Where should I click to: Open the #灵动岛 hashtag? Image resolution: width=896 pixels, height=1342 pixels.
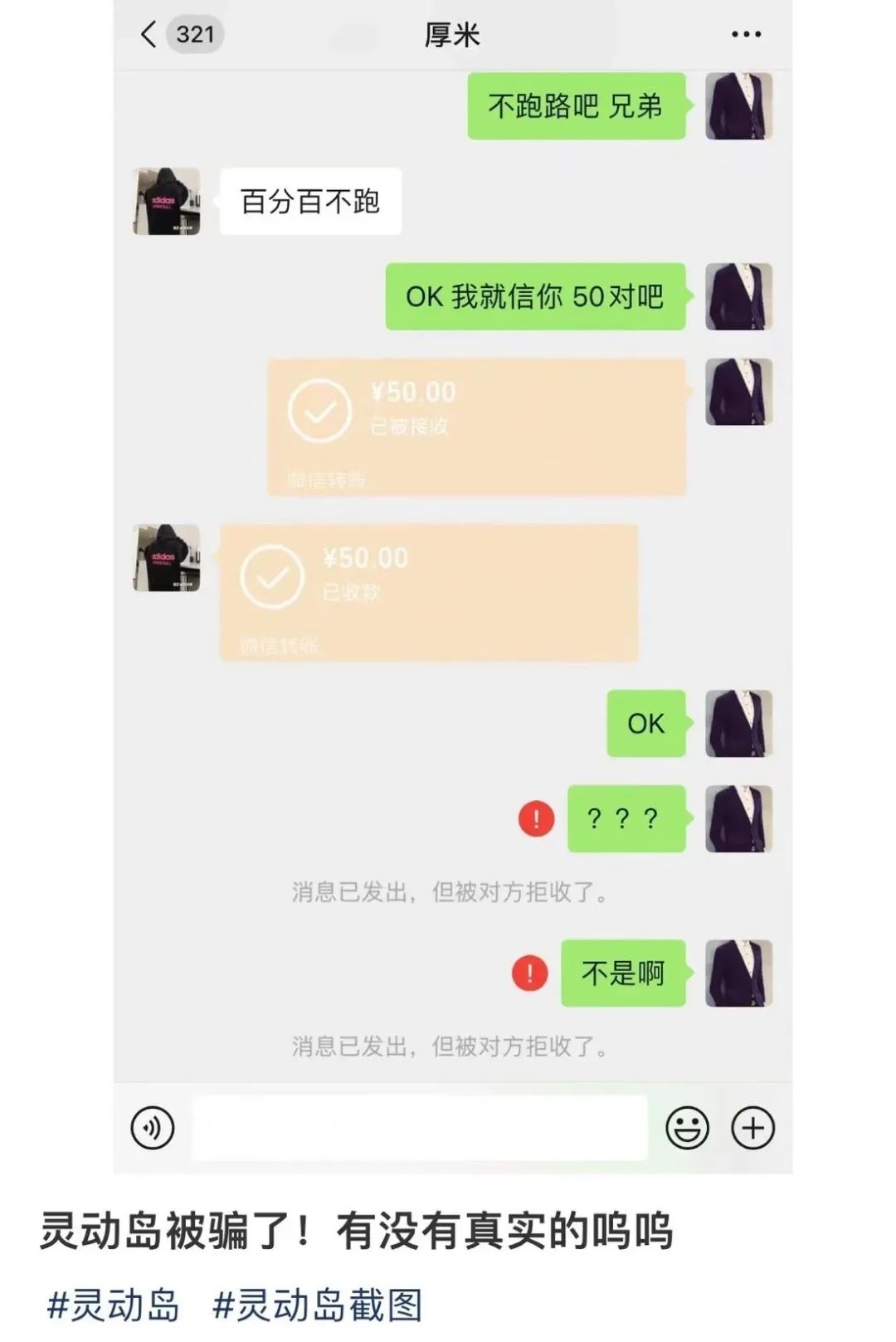click(x=113, y=1305)
